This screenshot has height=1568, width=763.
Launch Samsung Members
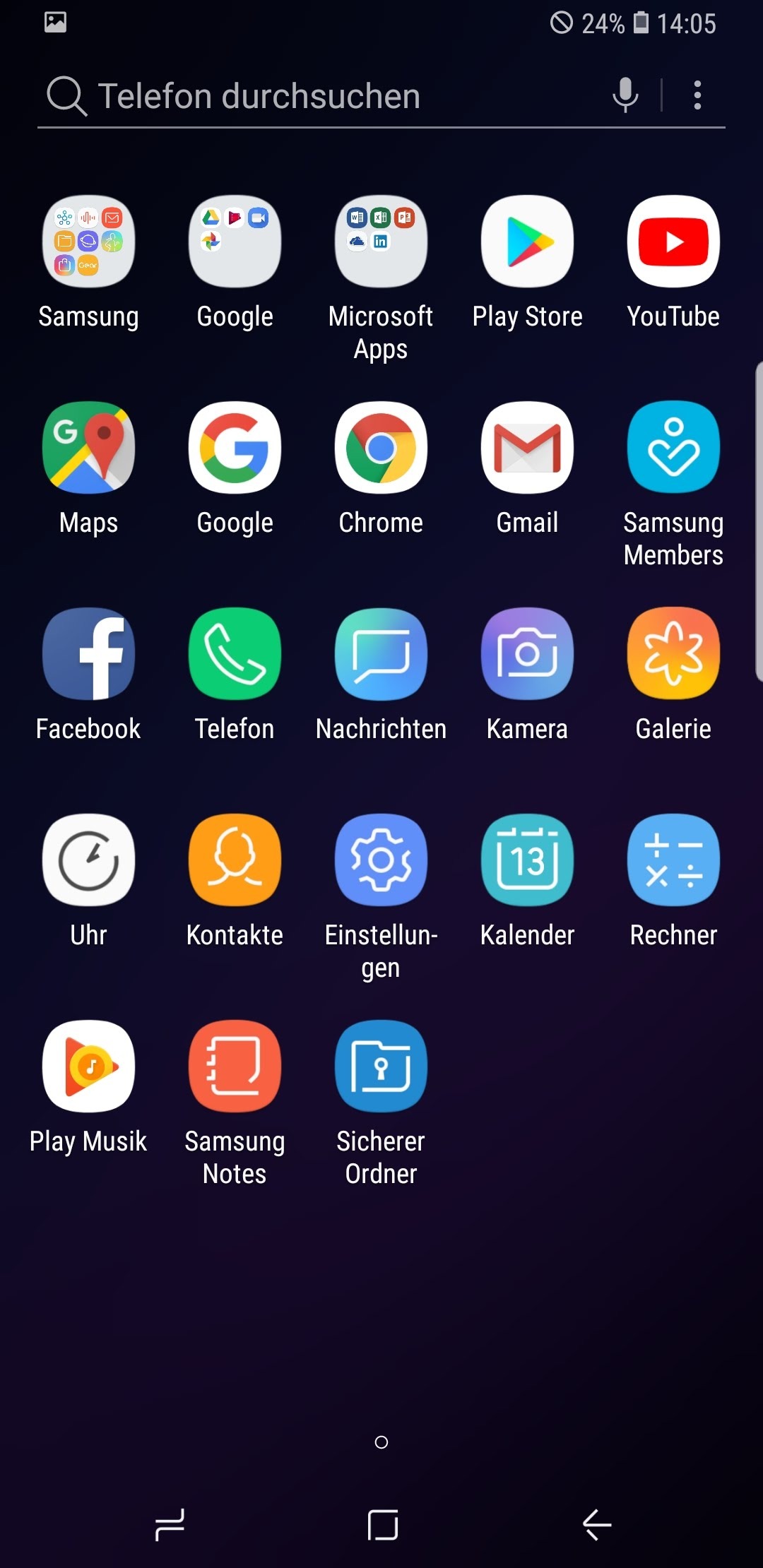pos(673,448)
